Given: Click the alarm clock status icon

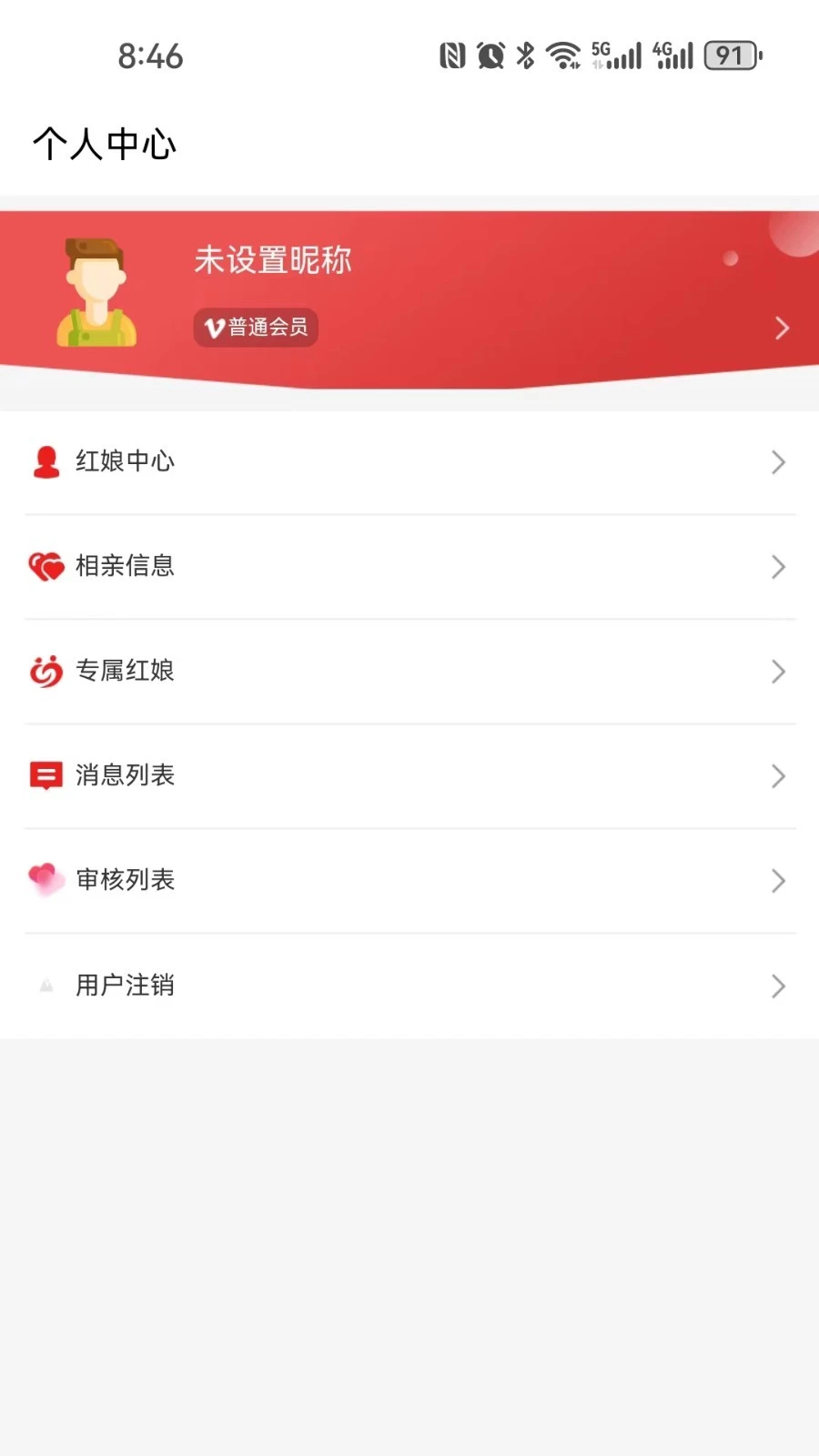Looking at the screenshot, I should click(489, 55).
